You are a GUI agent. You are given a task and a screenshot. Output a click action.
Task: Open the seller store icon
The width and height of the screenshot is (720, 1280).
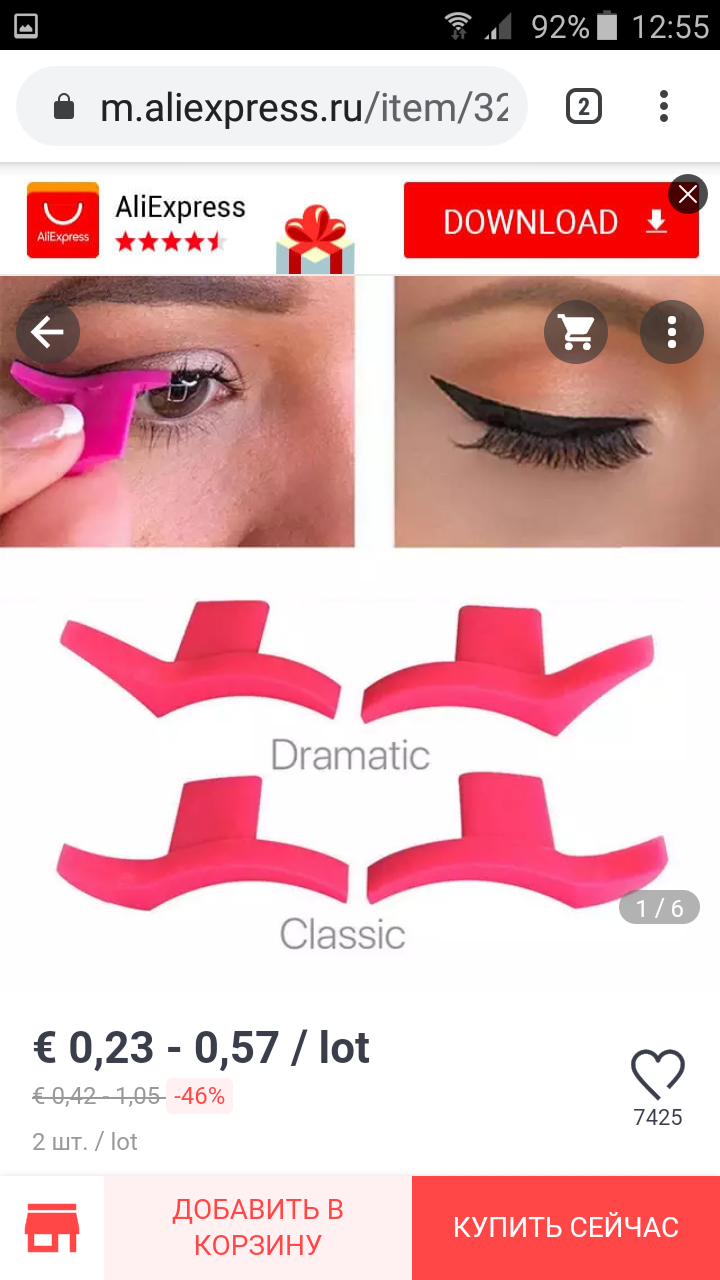click(x=52, y=1228)
